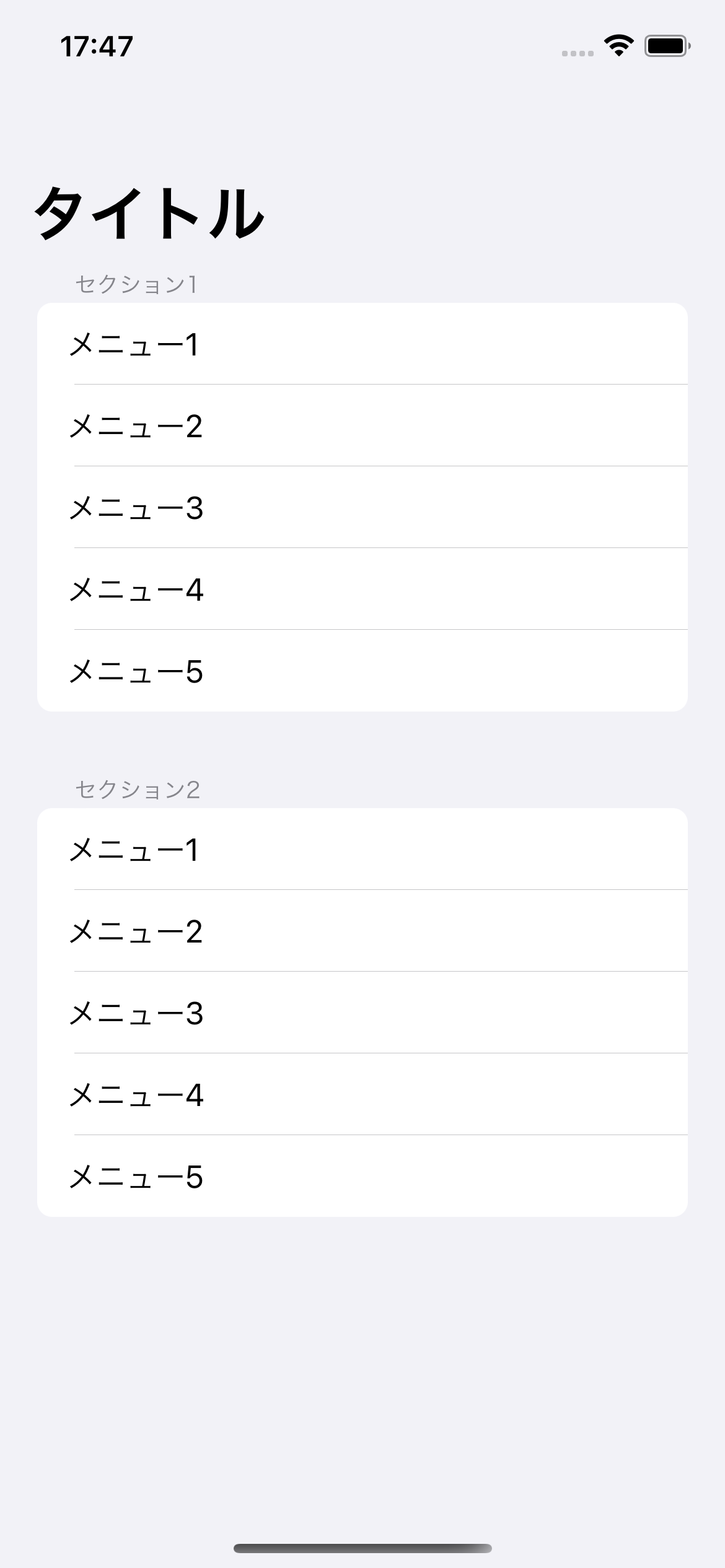
Task: Tap the first row of the second list
Action: [x=136, y=850]
